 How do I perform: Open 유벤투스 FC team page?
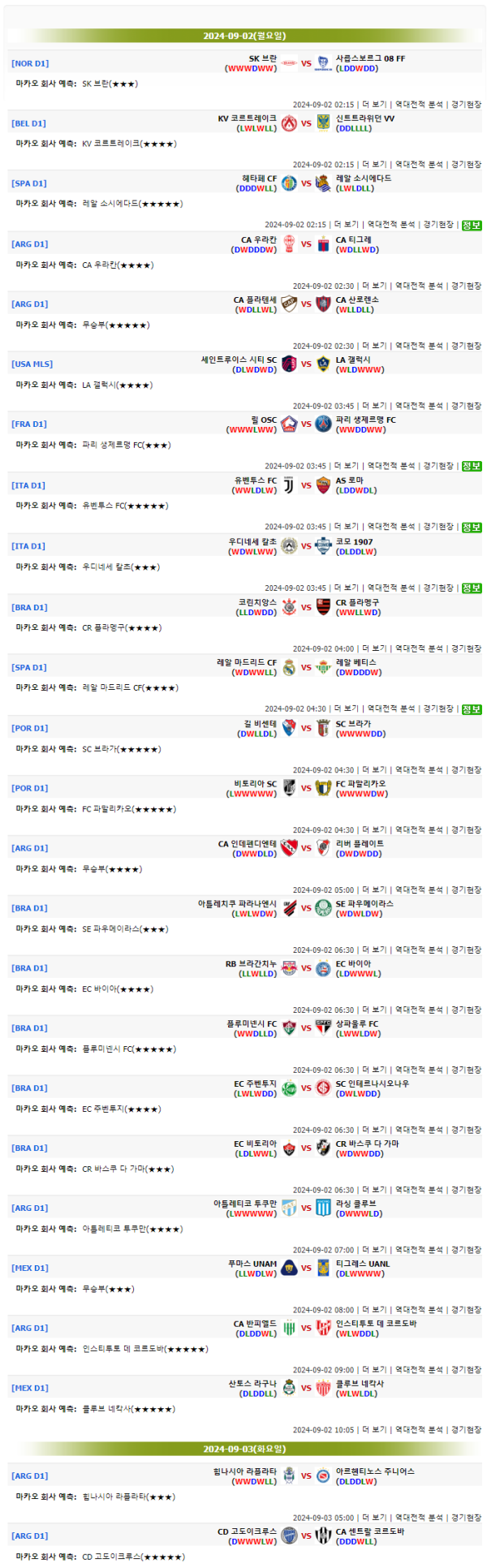click(255, 480)
